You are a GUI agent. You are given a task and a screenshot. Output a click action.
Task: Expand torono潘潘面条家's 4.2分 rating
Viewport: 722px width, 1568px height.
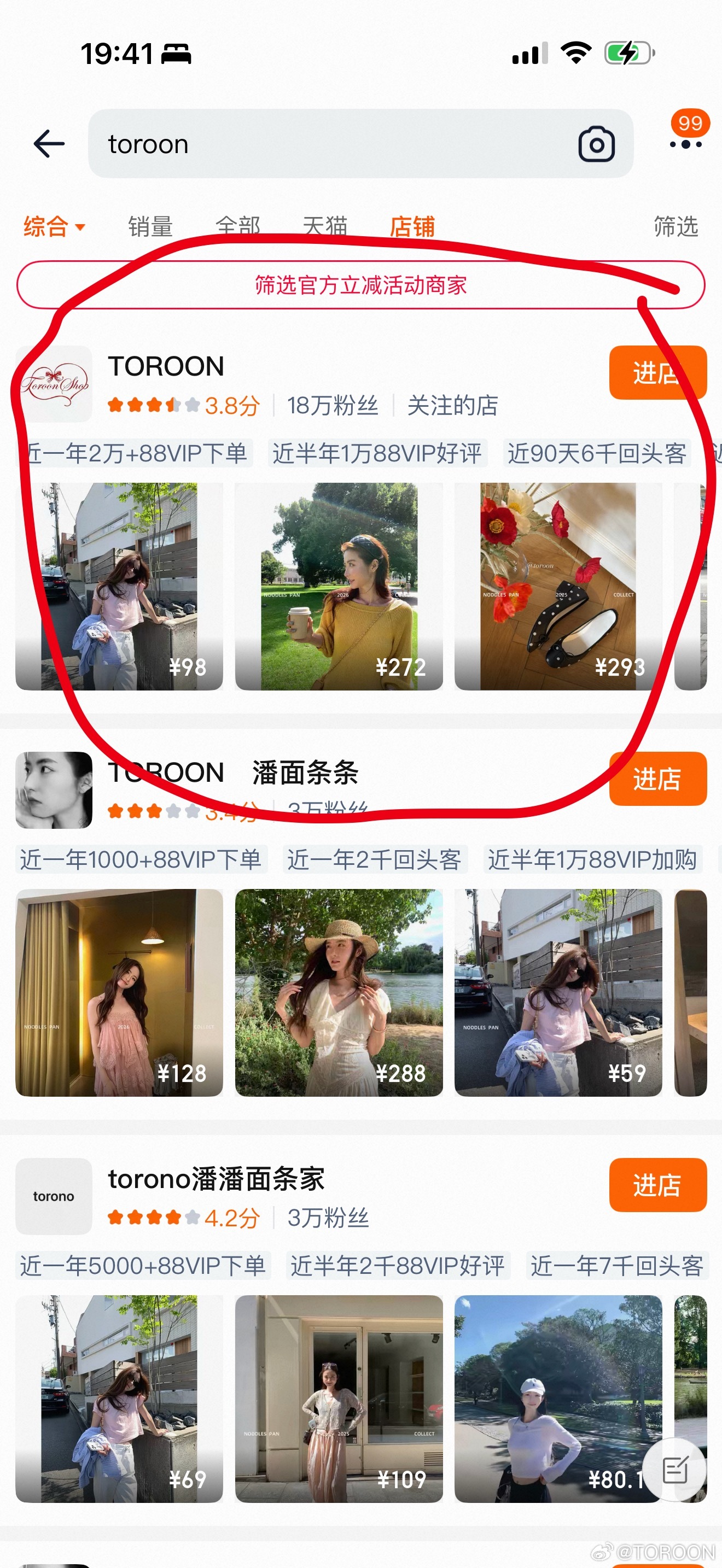pyautogui.click(x=231, y=1219)
